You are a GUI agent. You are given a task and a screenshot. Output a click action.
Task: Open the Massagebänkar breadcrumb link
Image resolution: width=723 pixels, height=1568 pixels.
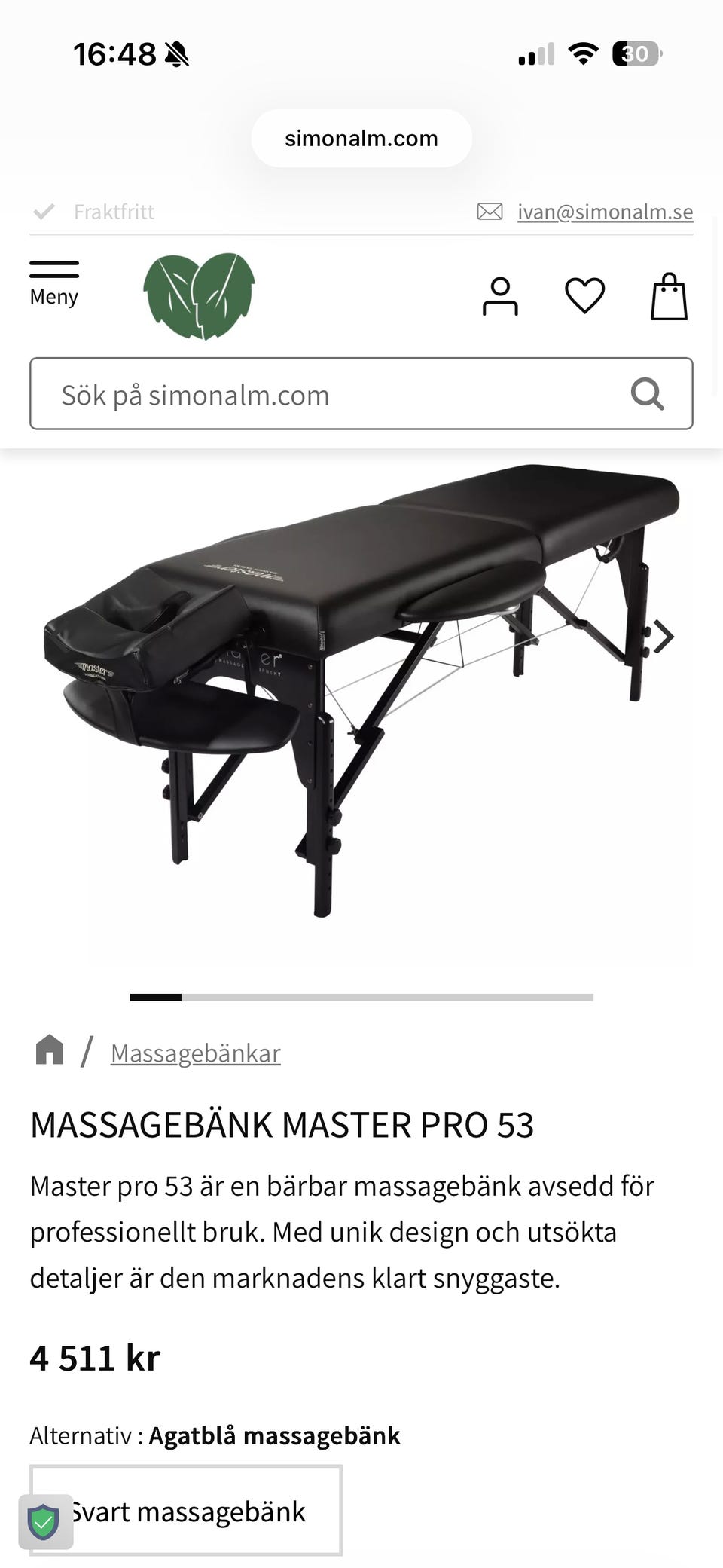pyautogui.click(x=195, y=1053)
